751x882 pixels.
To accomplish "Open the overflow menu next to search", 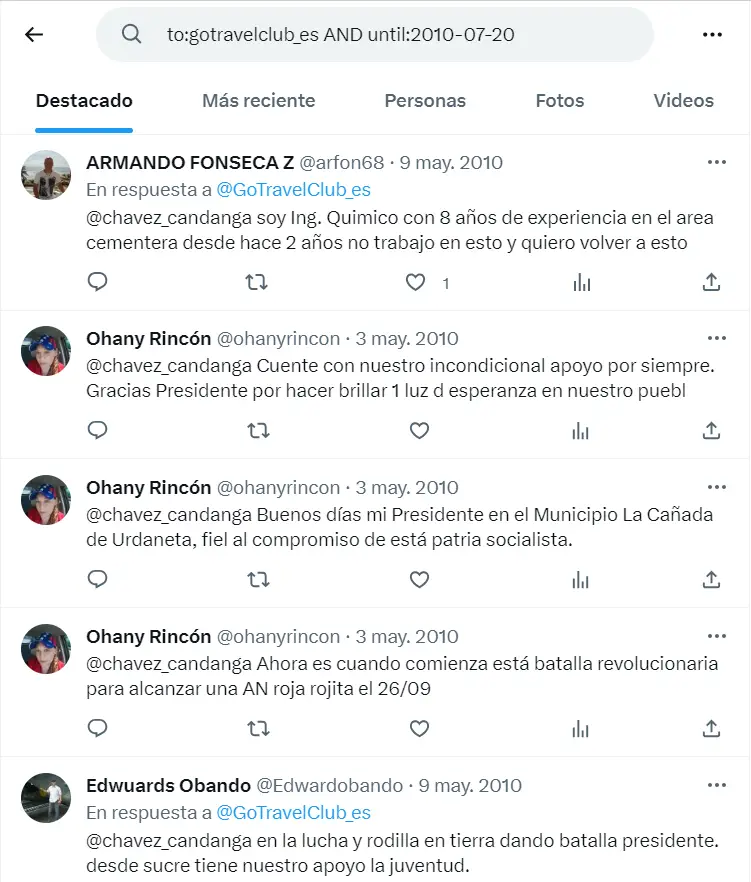I will [x=712, y=35].
